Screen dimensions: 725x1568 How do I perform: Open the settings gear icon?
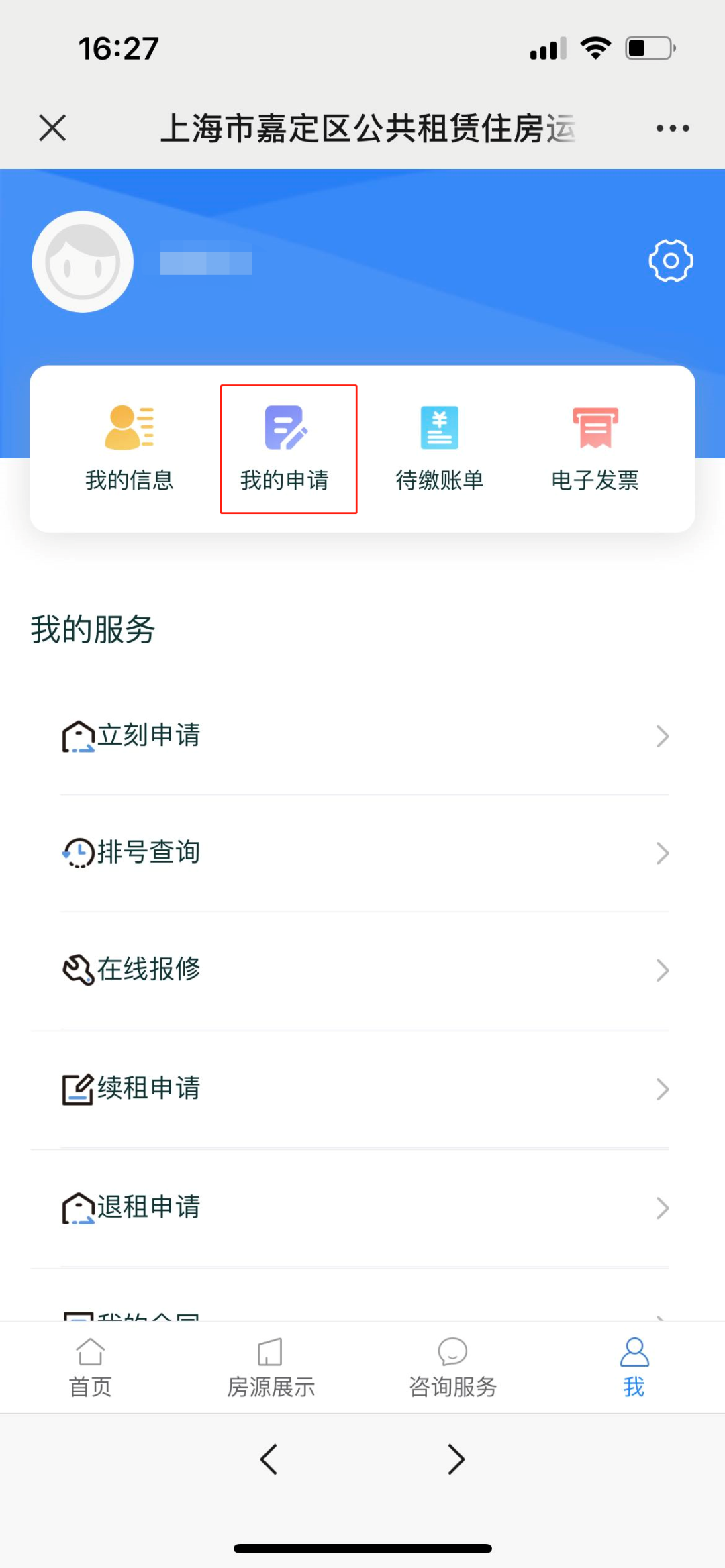coord(671,260)
